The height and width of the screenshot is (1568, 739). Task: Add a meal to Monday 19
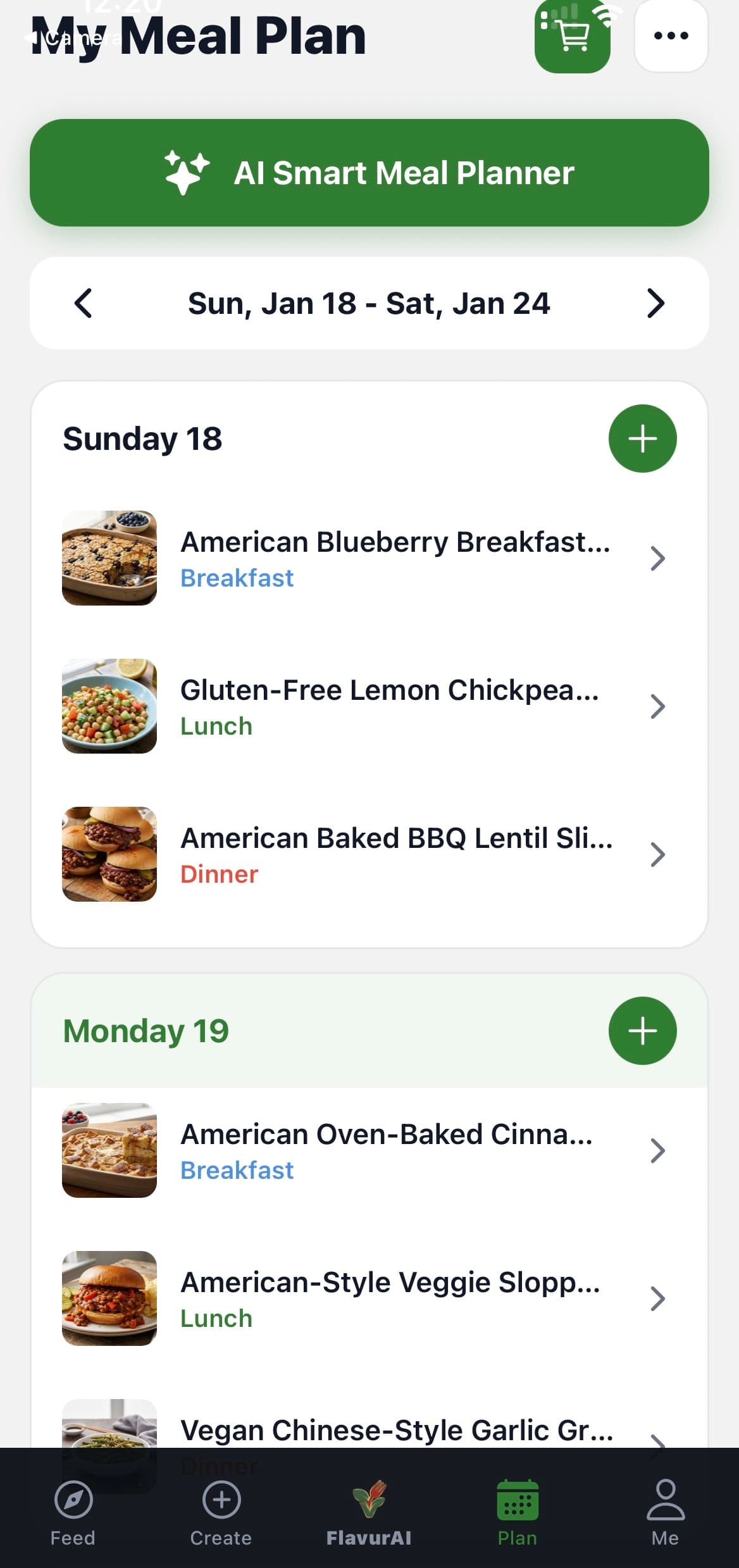642,1030
